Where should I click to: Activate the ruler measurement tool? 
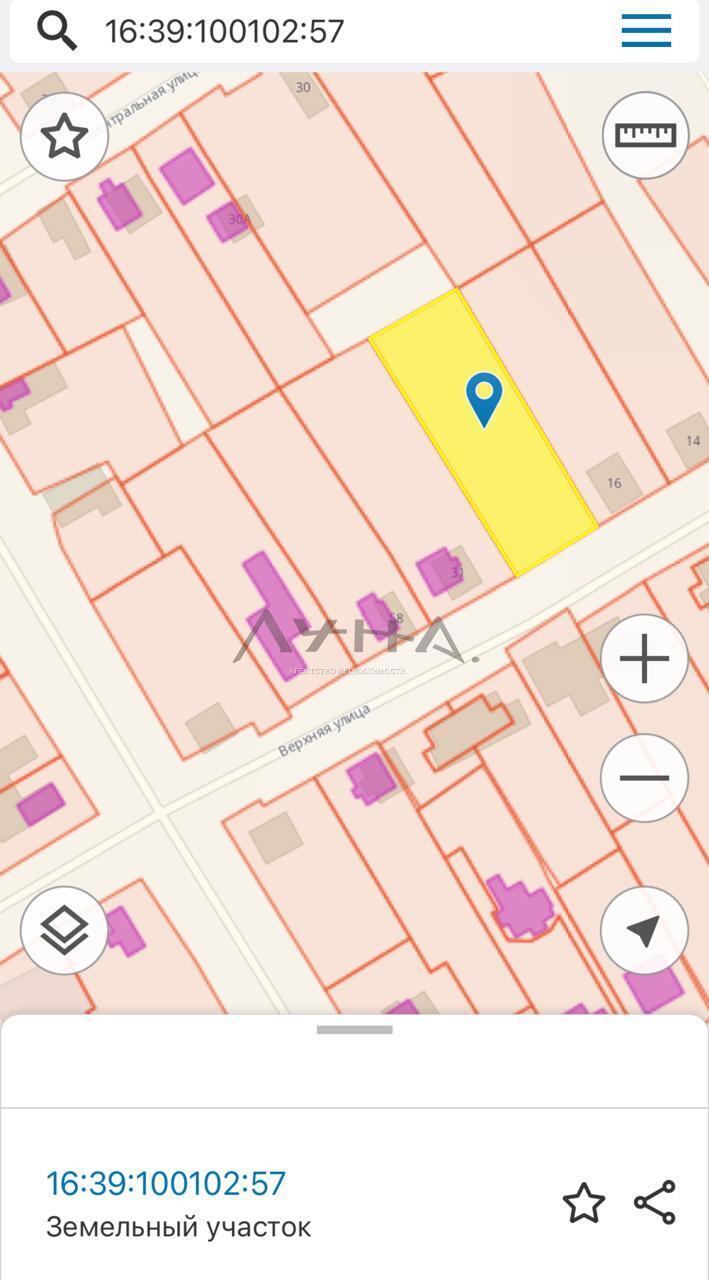point(645,135)
